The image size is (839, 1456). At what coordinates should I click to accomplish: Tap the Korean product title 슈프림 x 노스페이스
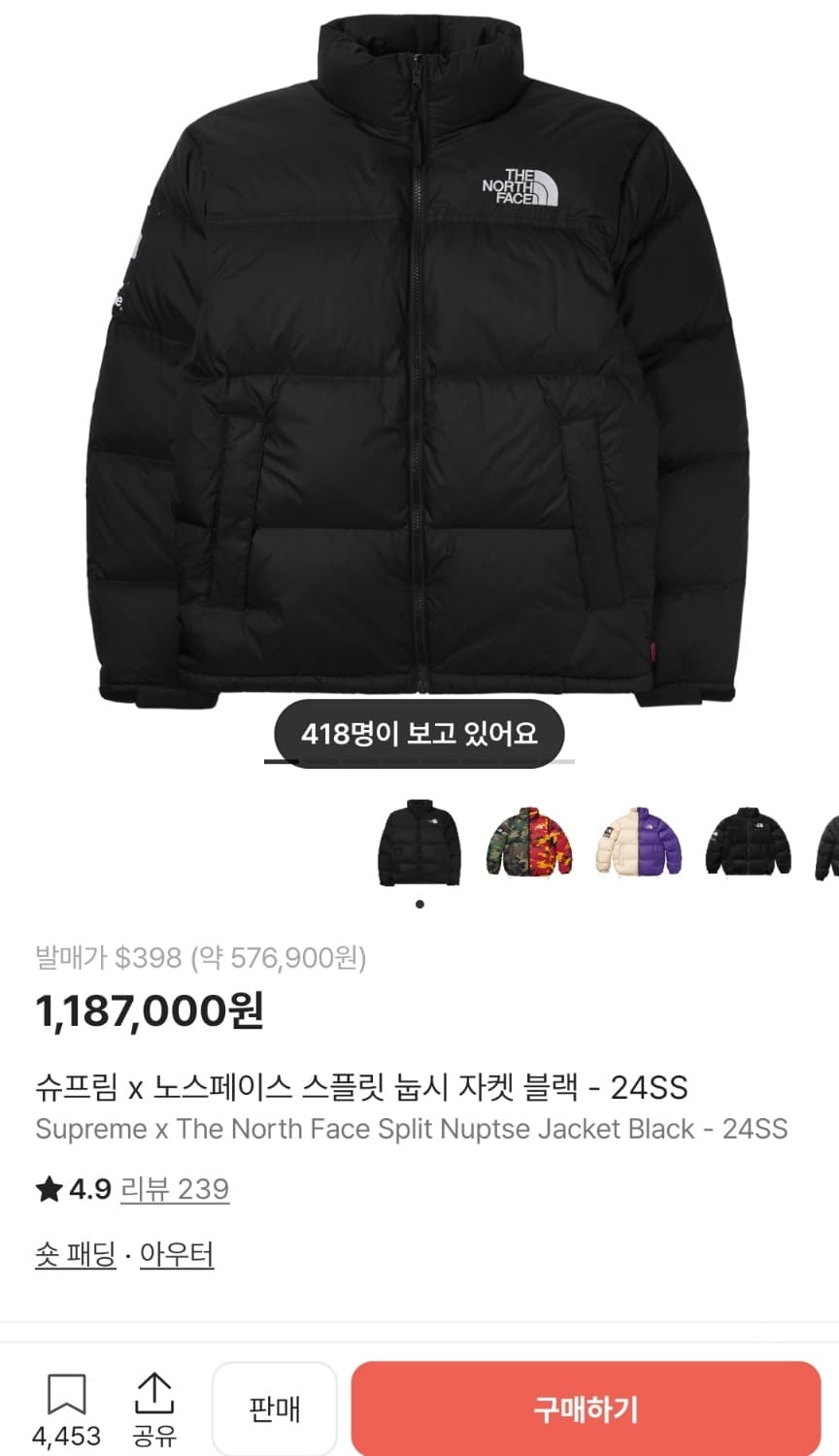click(x=362, y=1087)
